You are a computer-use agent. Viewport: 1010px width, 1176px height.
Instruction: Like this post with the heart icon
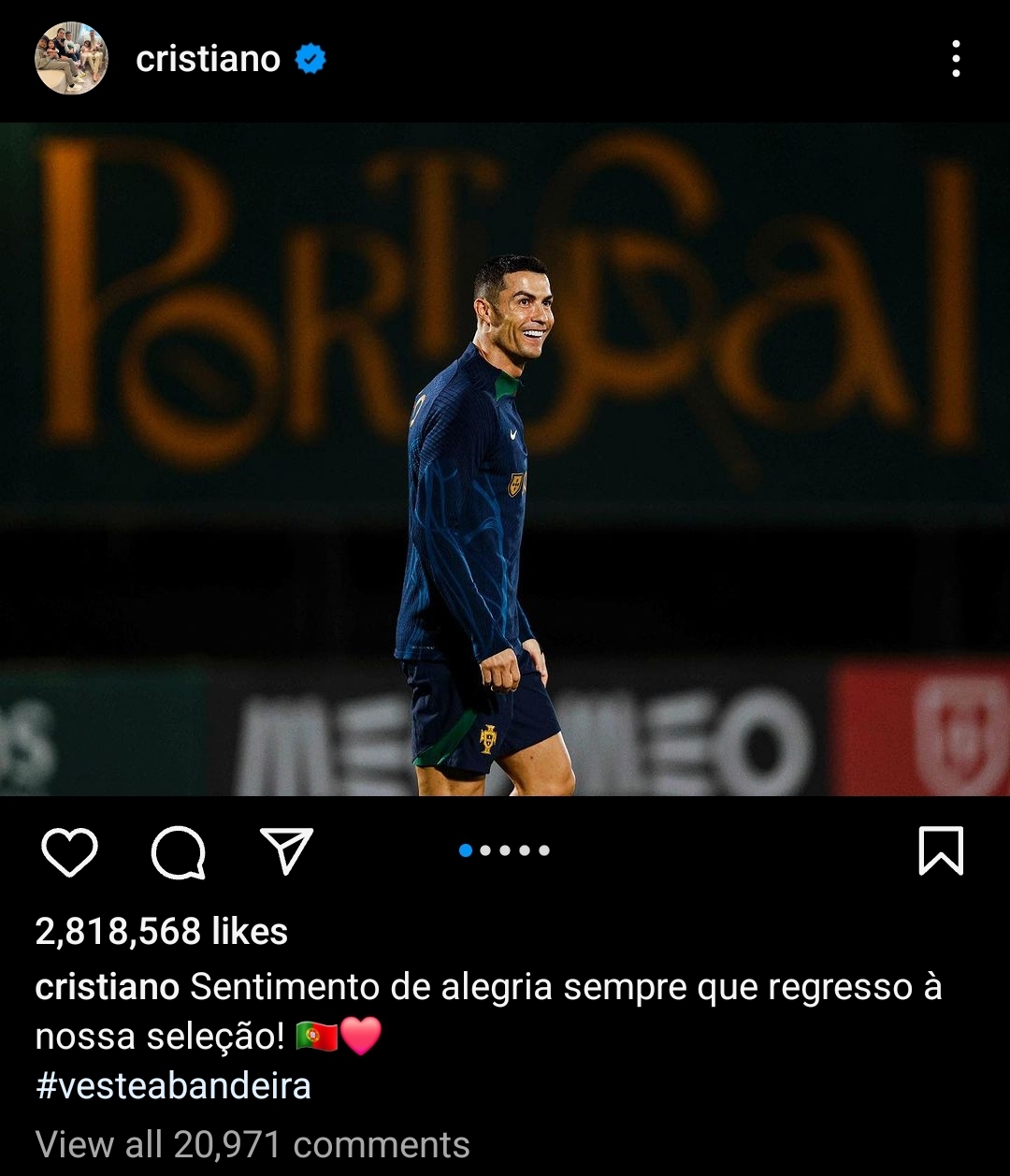pos(70,851)
